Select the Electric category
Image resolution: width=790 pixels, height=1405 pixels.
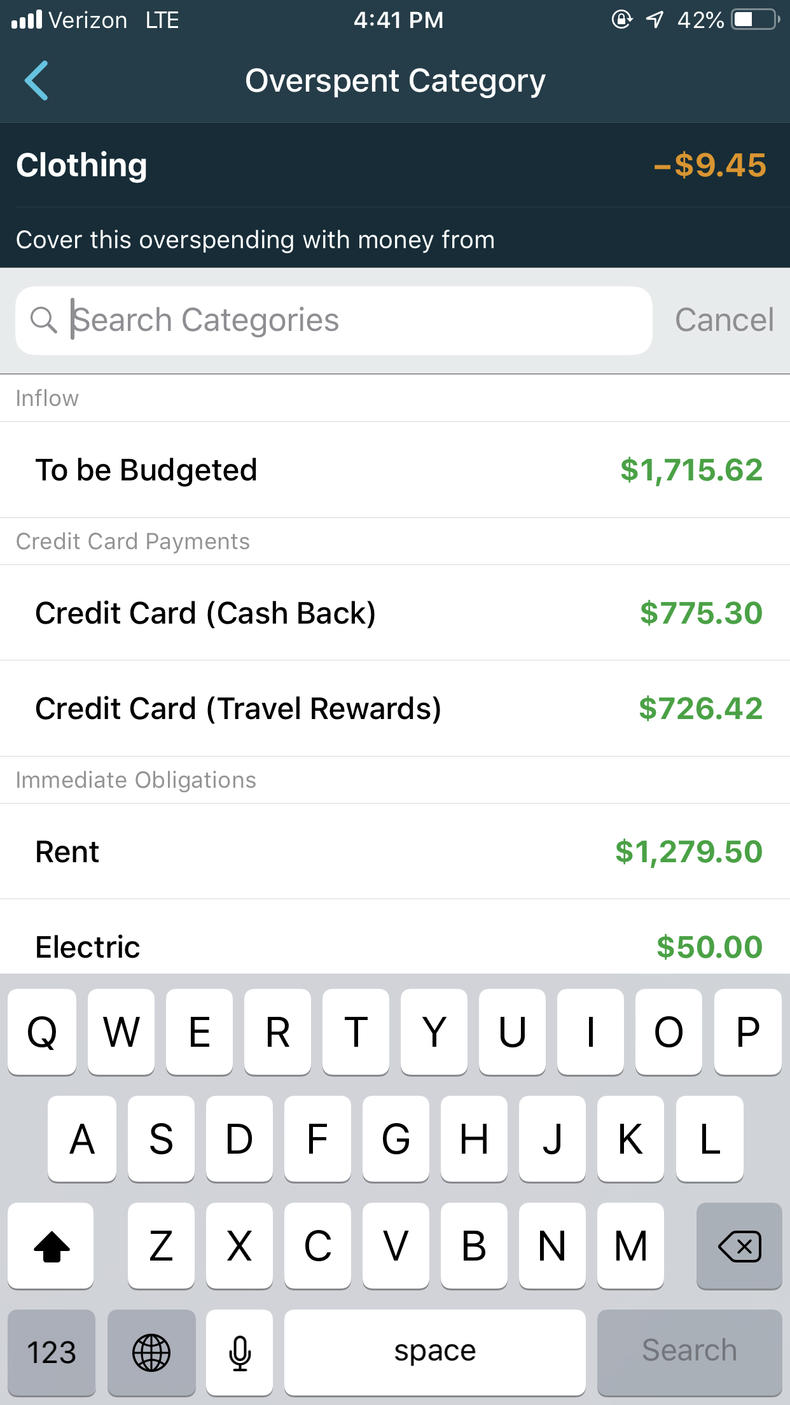coord(395,946)
